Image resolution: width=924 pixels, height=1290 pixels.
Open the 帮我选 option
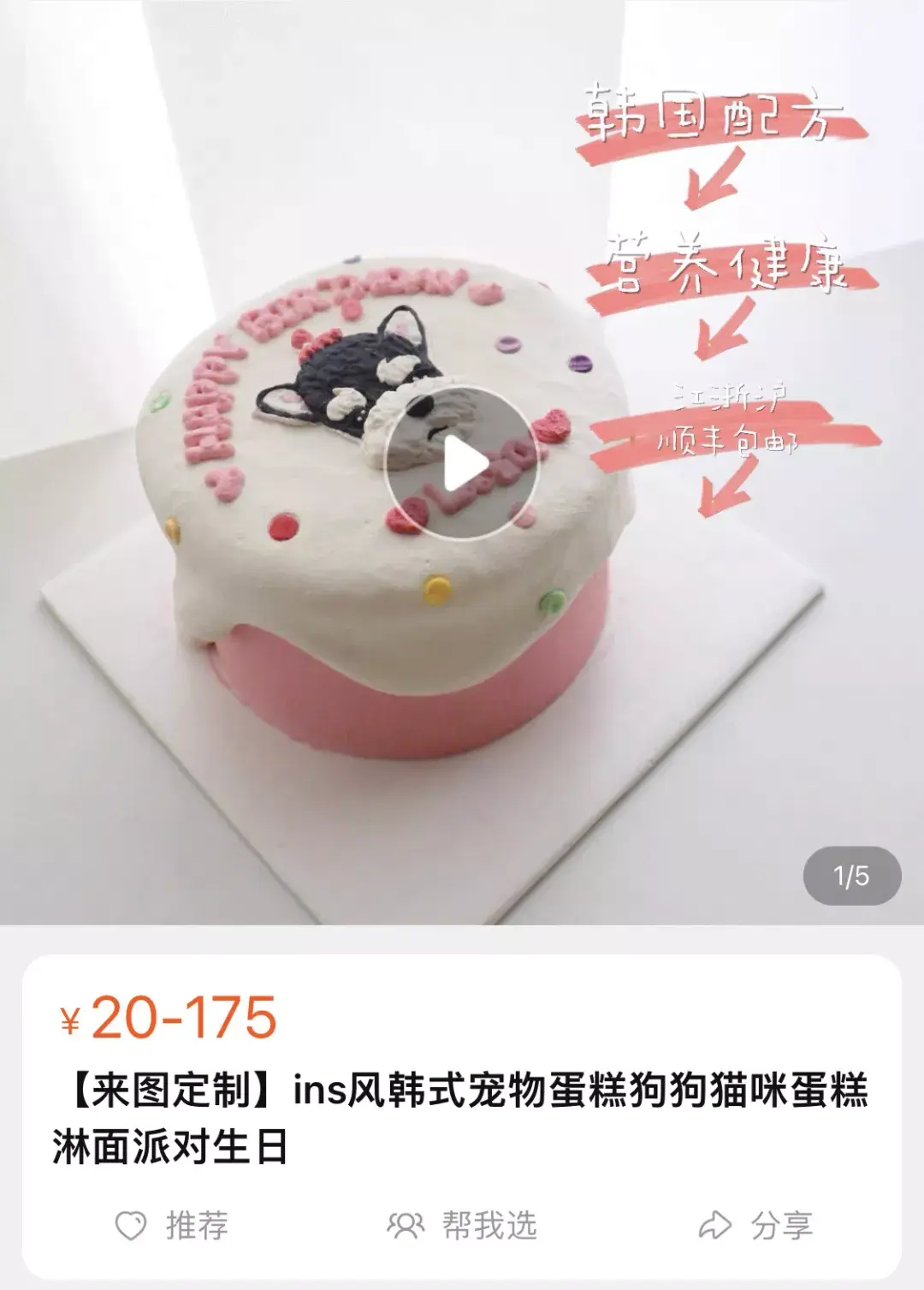[462, 1226]
